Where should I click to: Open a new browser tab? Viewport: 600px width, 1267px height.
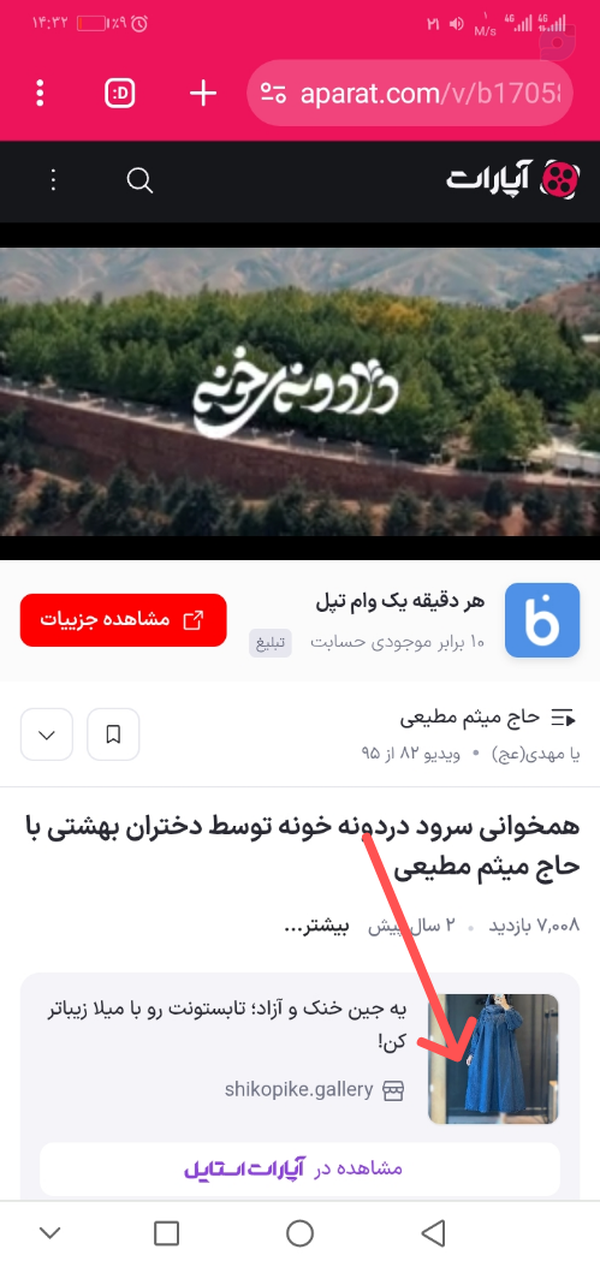coord(203,94)
